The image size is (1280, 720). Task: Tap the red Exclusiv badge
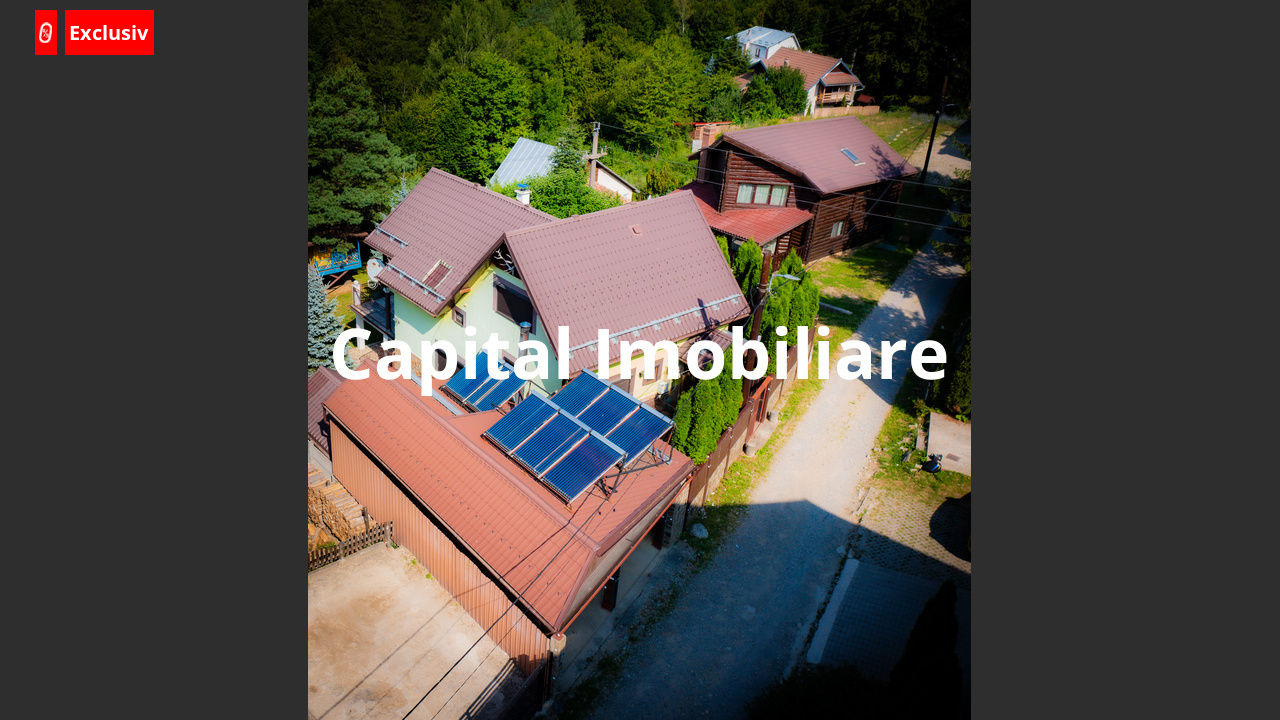(109, 33)
